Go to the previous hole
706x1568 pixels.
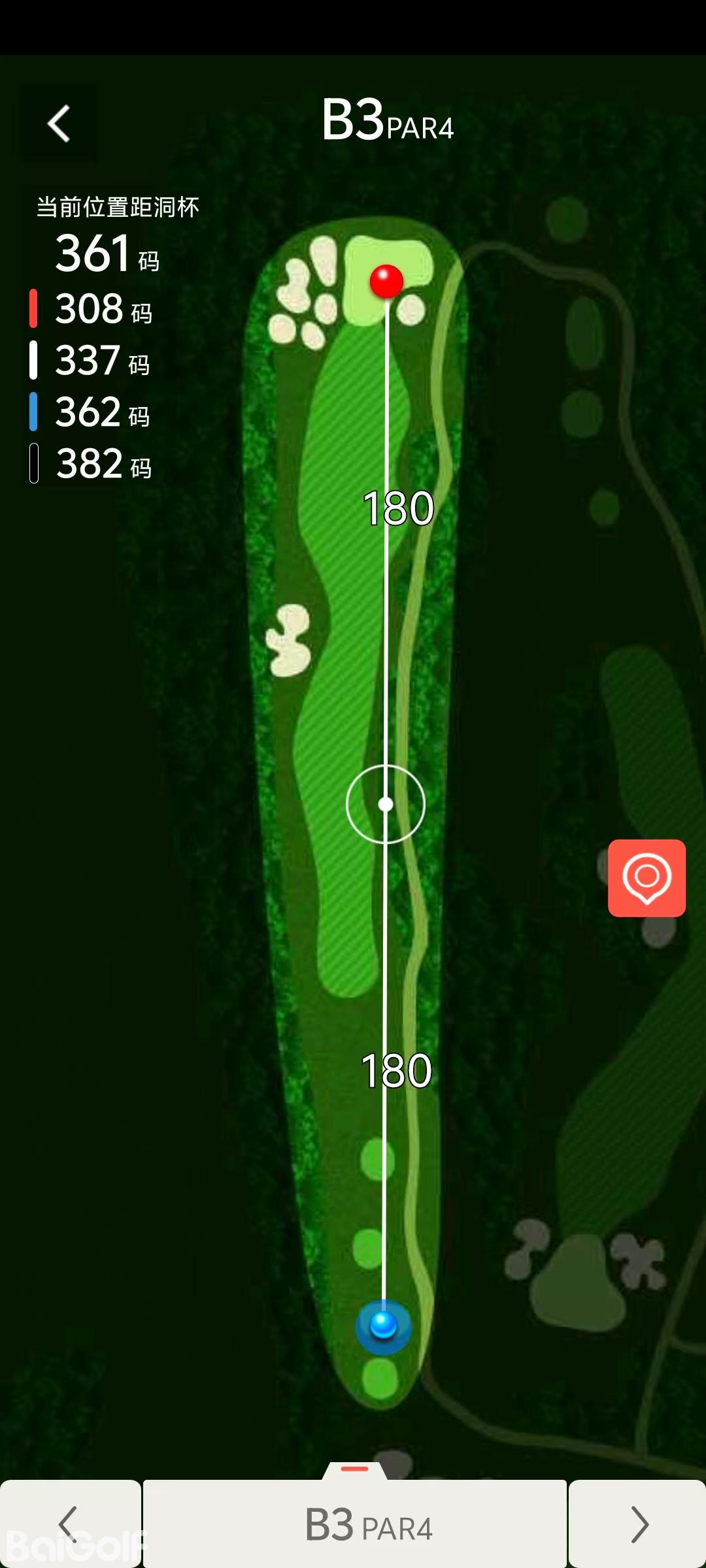tap(69, 1524)
